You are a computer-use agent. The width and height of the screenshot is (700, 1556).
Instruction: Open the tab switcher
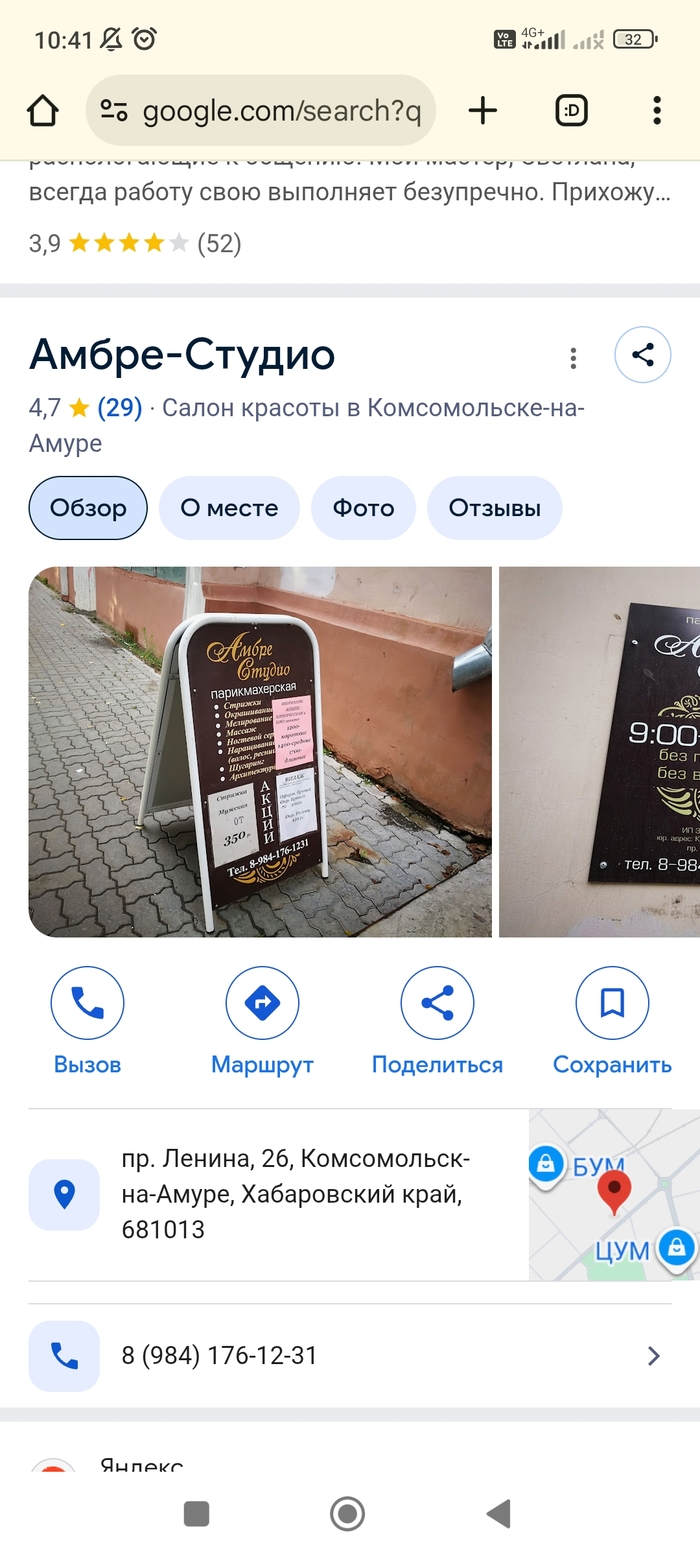tap(571, 111)
